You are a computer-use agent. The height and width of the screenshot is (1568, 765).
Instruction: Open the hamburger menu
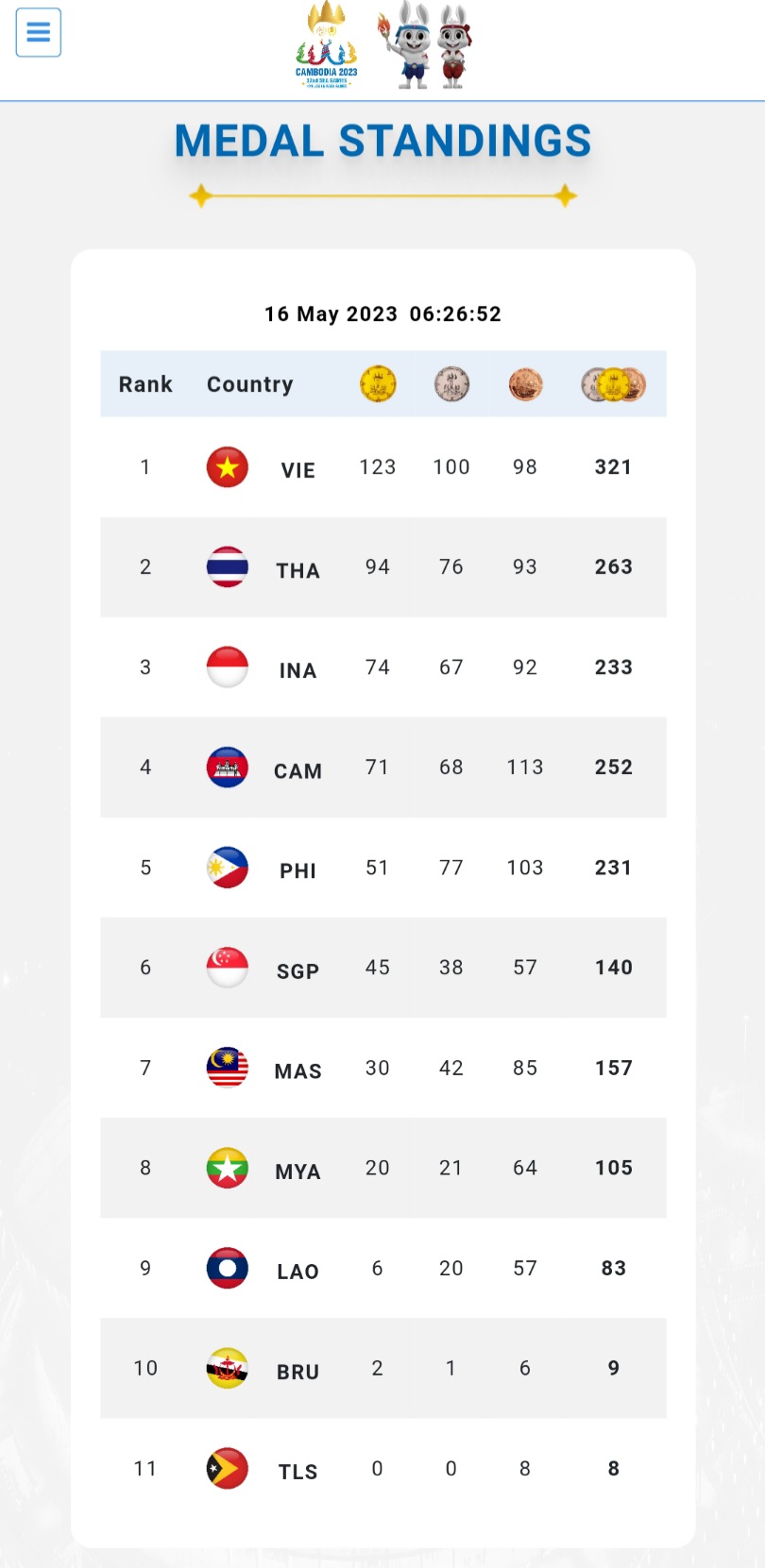tap(39, 33)
